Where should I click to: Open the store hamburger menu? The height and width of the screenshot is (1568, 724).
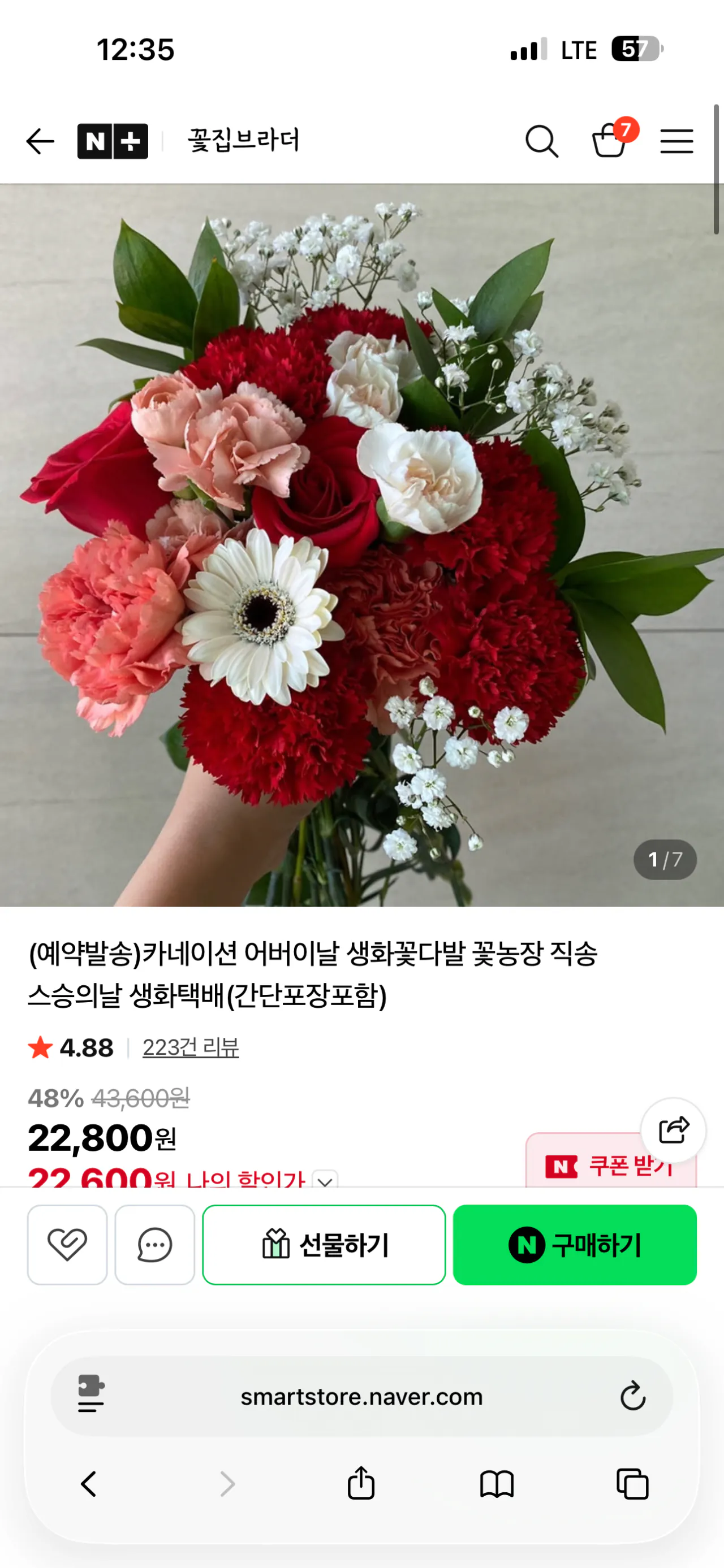[676, 141]
